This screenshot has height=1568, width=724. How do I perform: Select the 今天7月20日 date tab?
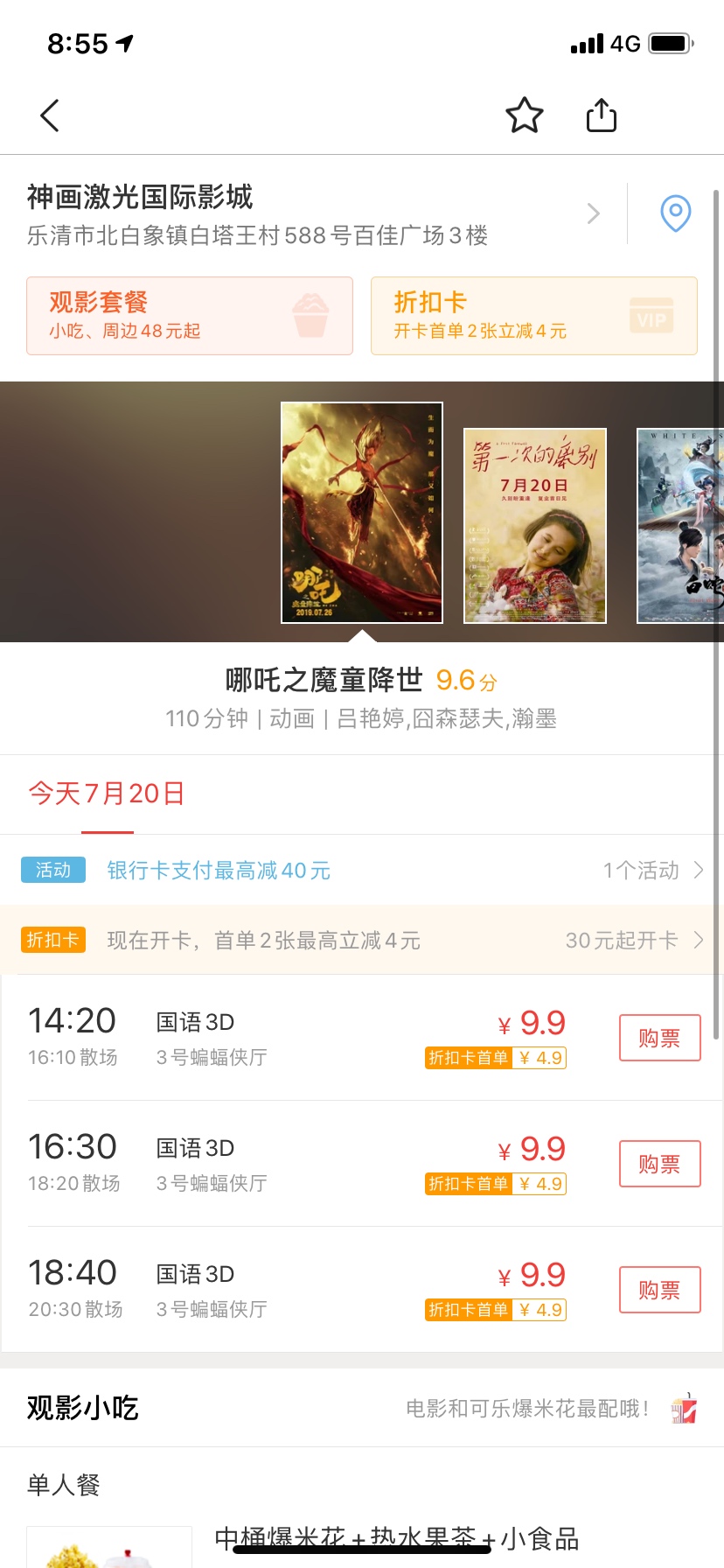(107, 794)
